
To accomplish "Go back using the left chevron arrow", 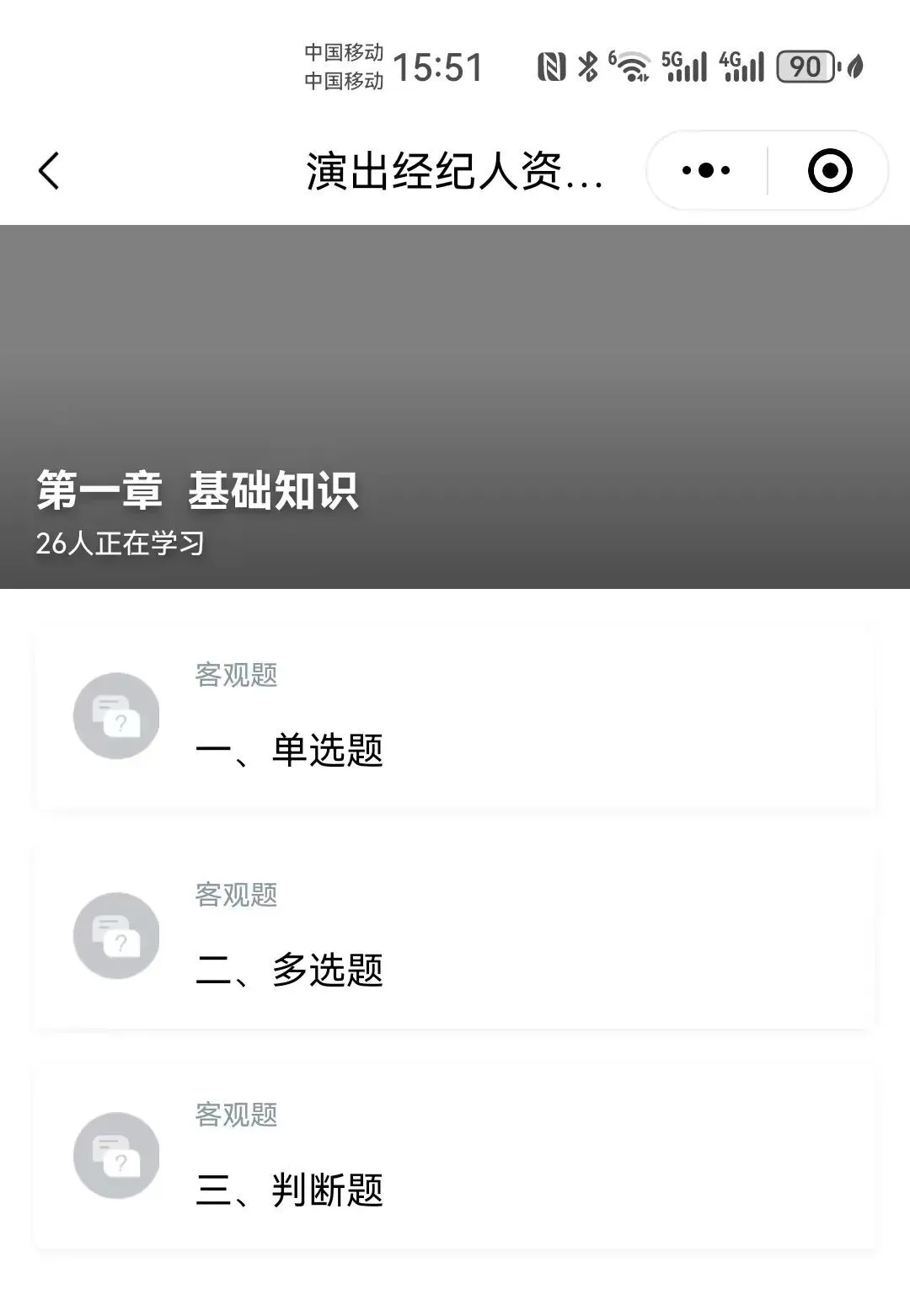I will 48,169.
